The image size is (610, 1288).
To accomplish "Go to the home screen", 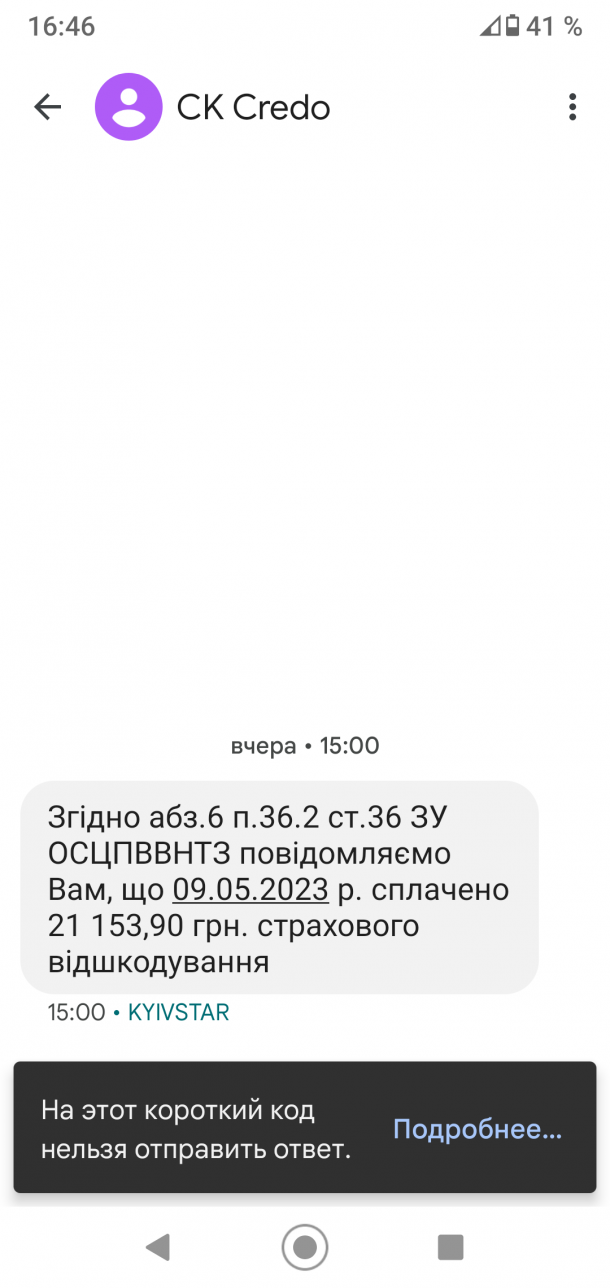I will (305, 1246).
